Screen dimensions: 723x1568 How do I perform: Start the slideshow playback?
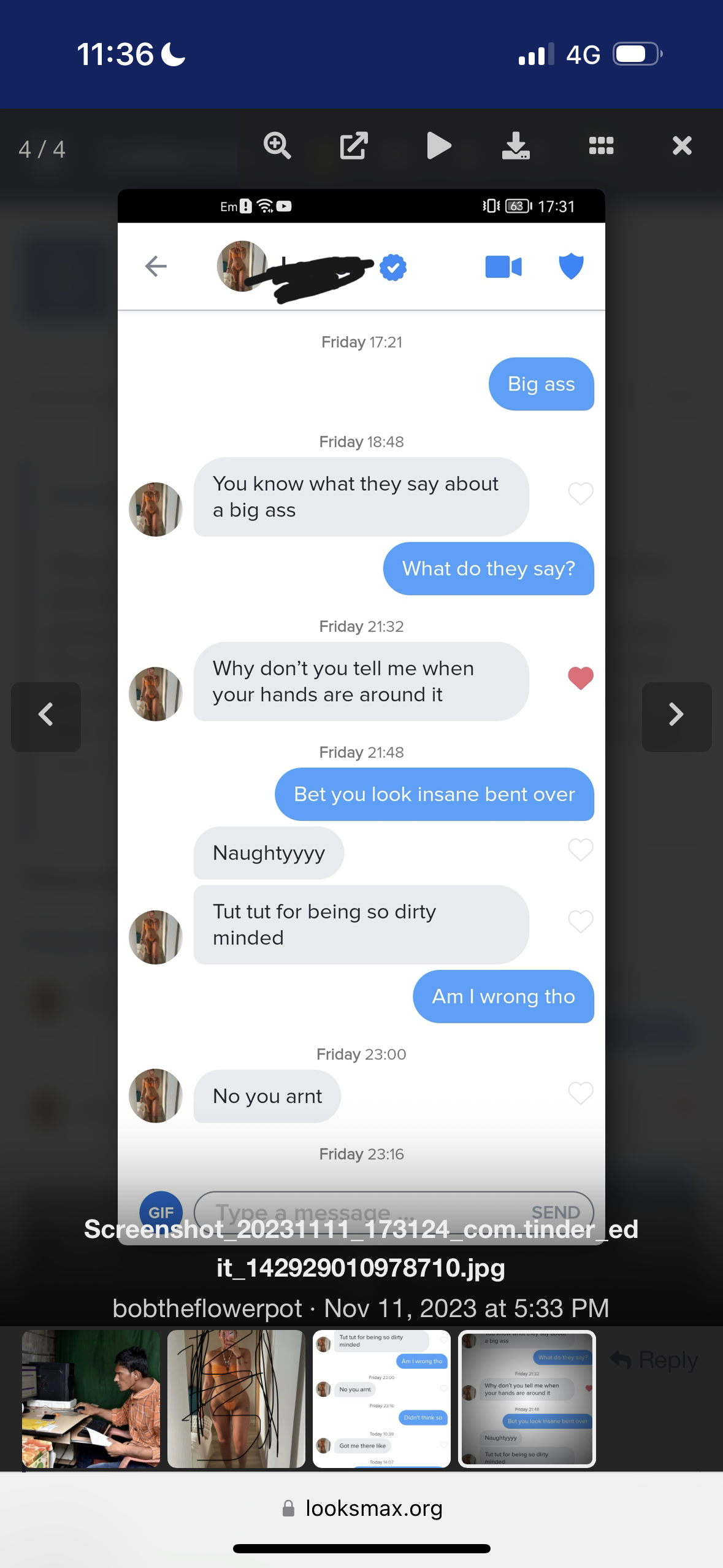[x=438, y=146]
